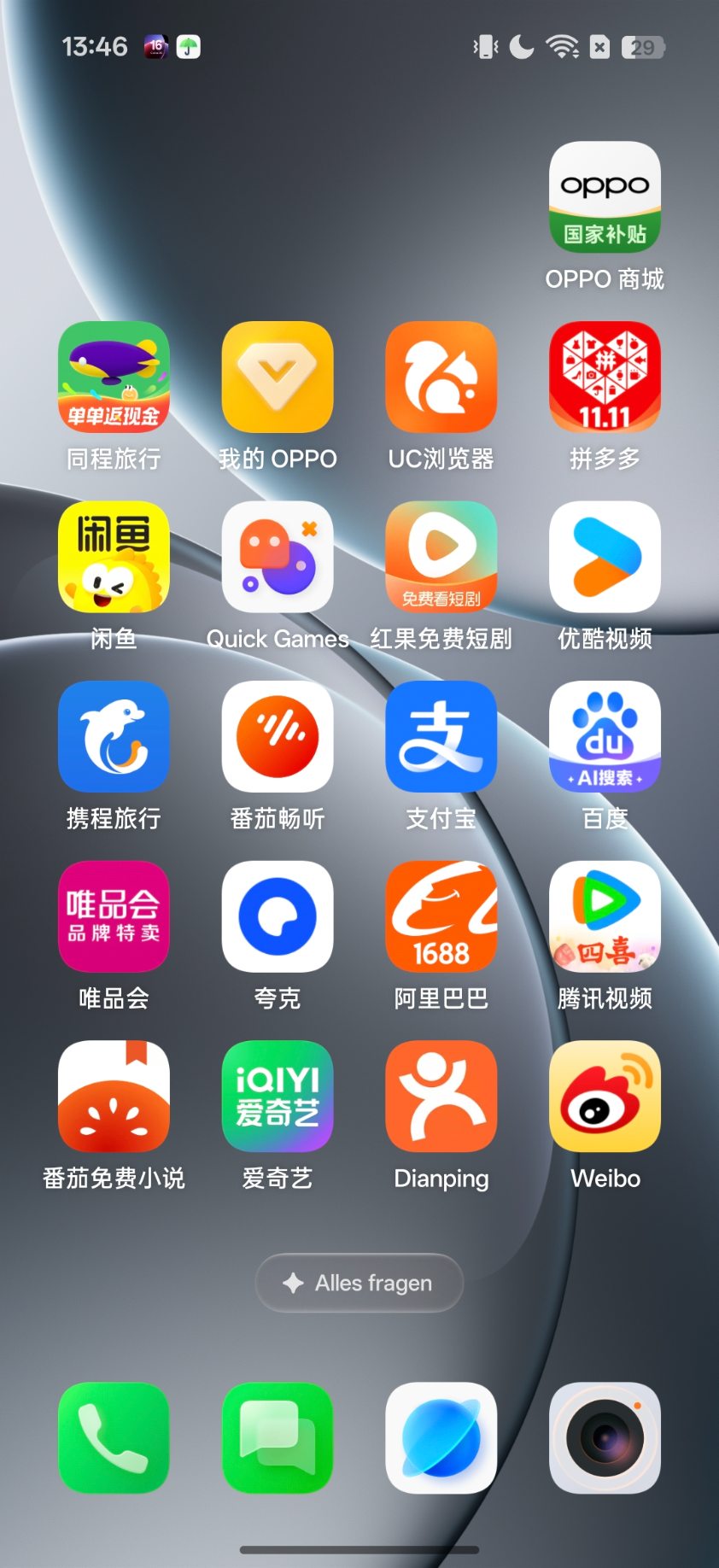This screenshot has width=719, height=1568.
Task: Open 支付宝 Alipay
Action: pos(441,736)
